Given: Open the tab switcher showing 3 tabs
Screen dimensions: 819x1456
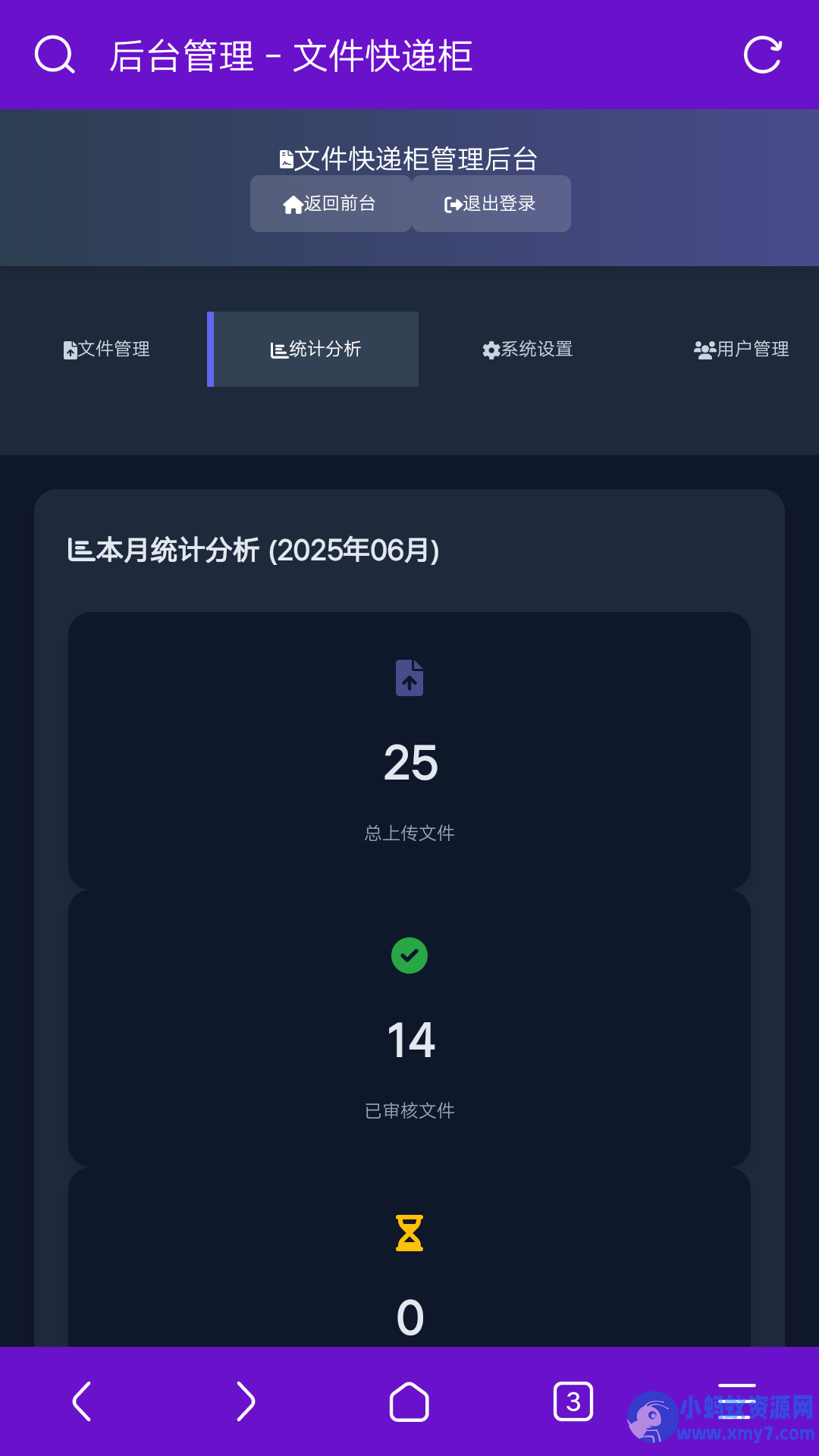Looking at the screenshot, I should click(x=573, y=1401).
